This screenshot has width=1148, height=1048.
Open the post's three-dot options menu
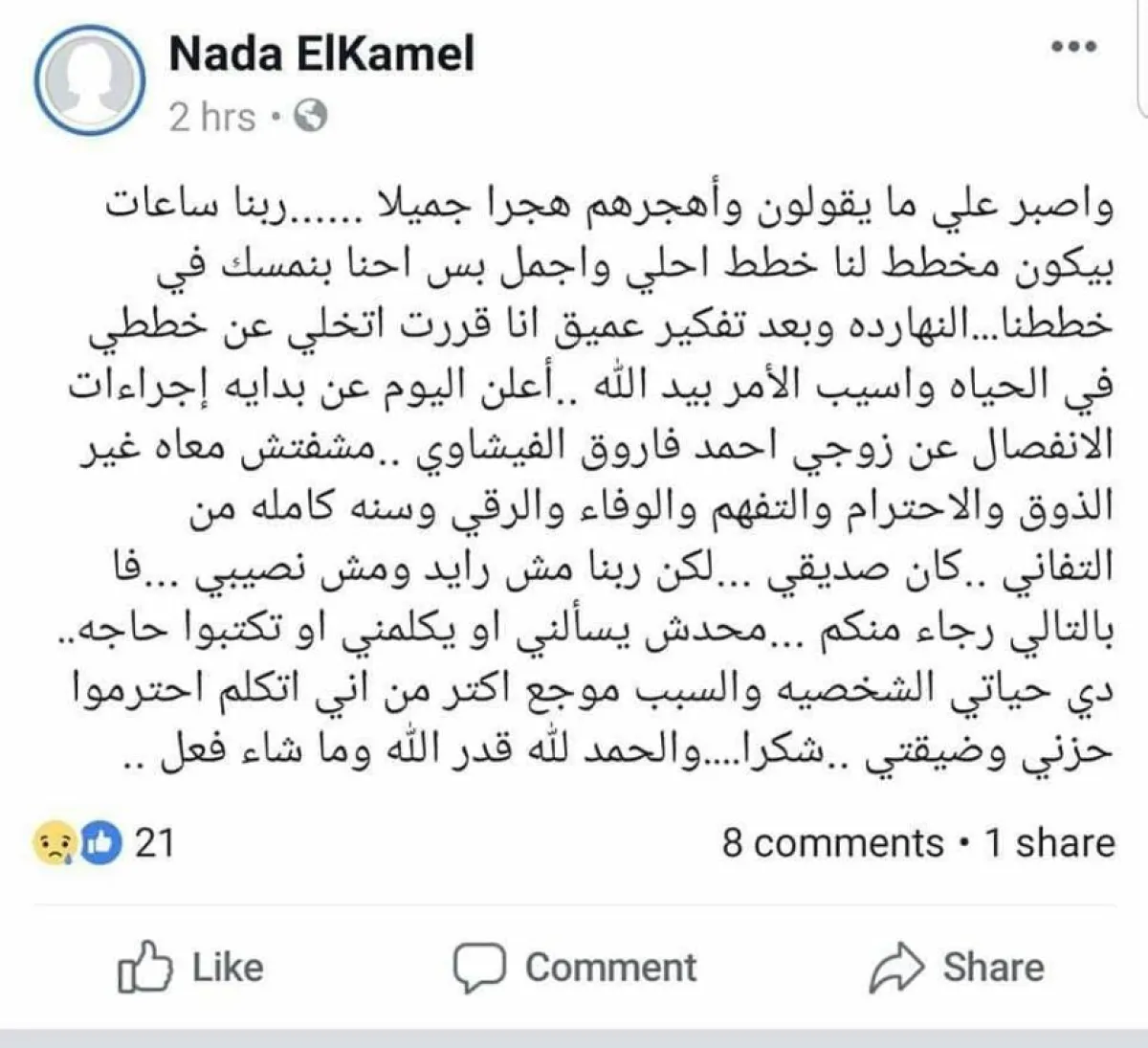1073,47
